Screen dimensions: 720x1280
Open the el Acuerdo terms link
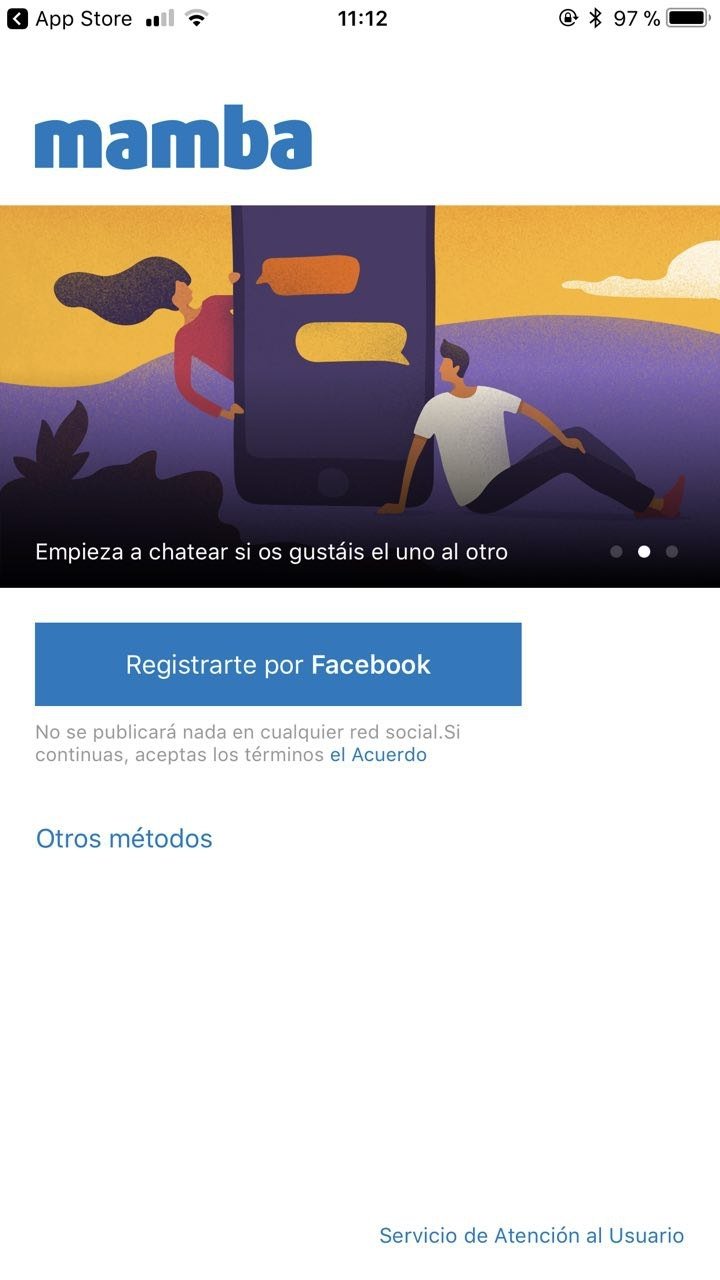tap(378, 755)
